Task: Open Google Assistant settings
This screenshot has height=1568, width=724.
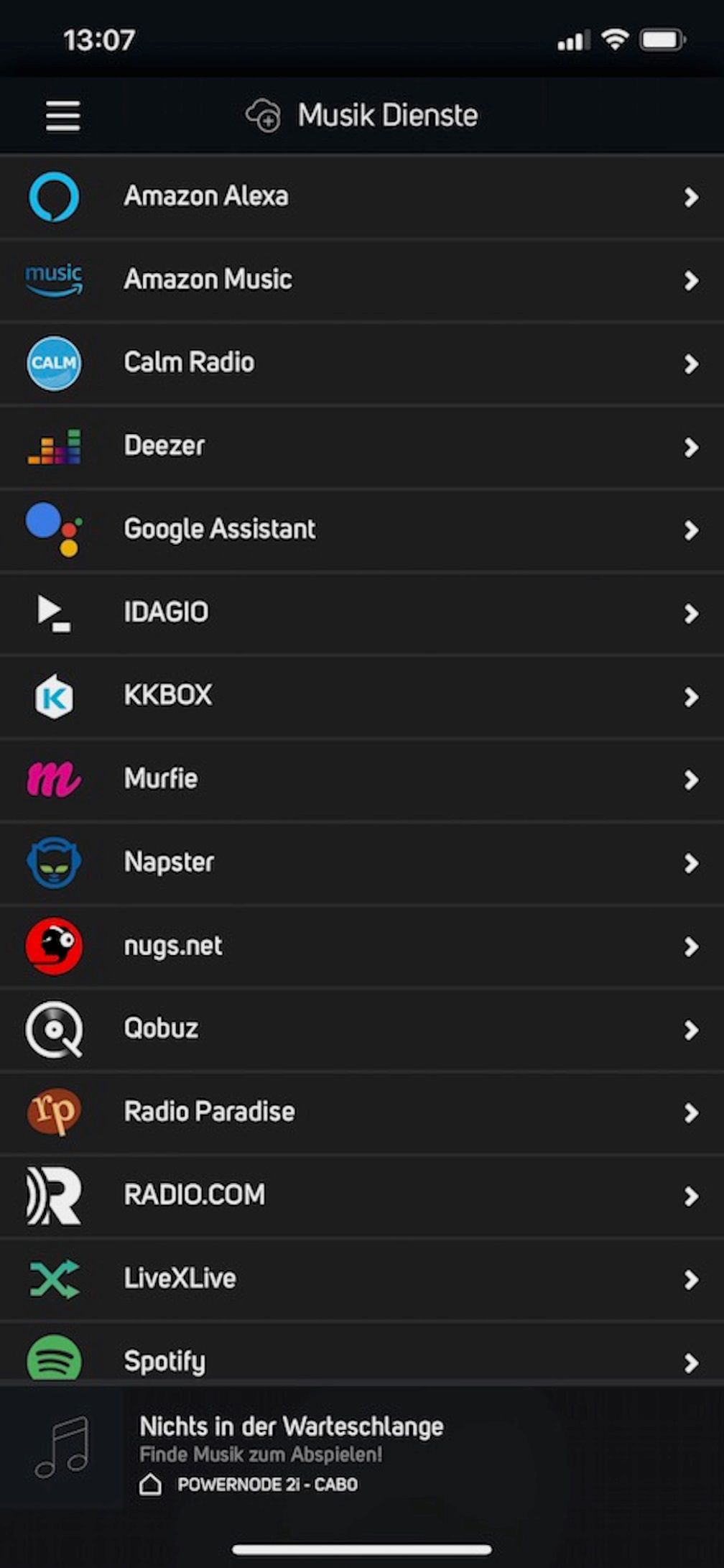Action: click(362, 530)
